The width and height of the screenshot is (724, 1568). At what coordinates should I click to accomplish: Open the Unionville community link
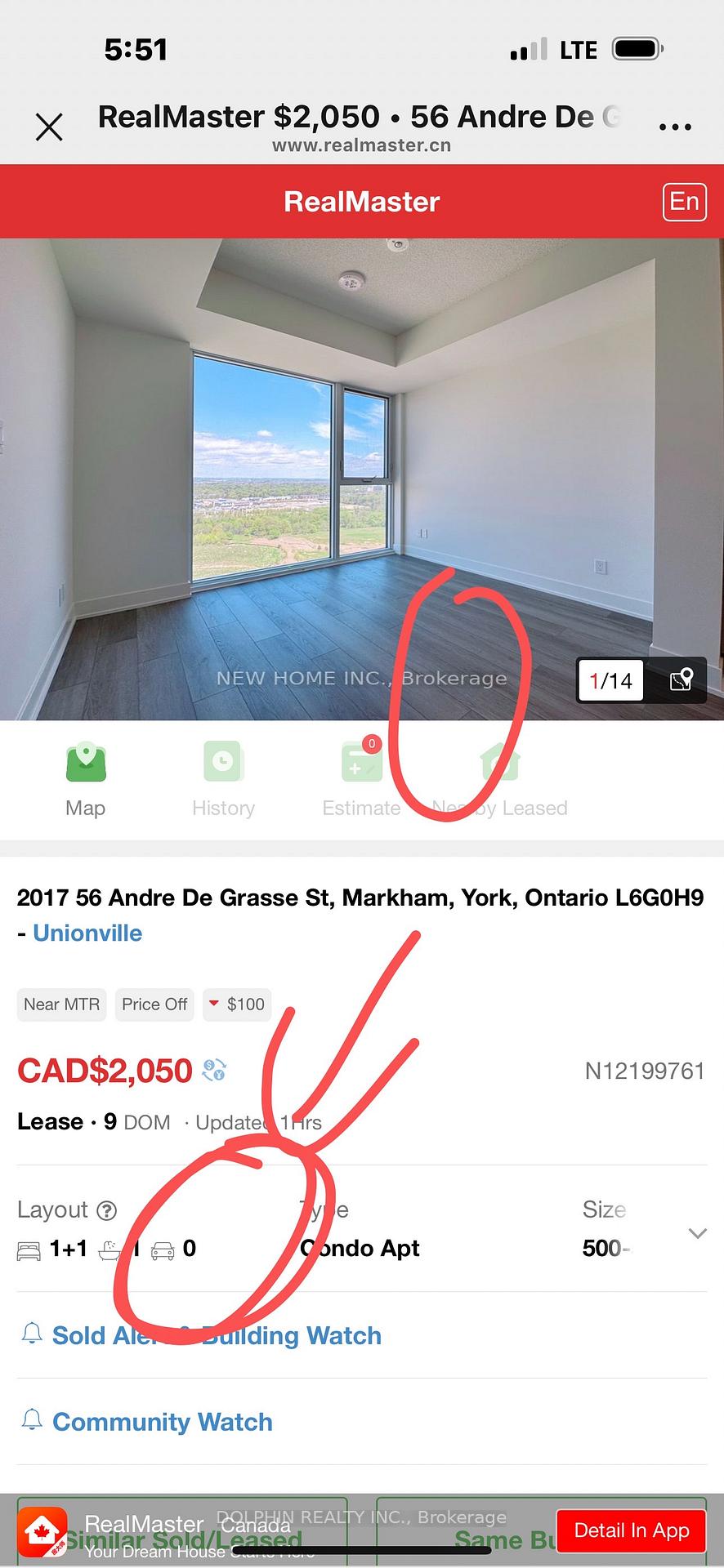point(87,933)
